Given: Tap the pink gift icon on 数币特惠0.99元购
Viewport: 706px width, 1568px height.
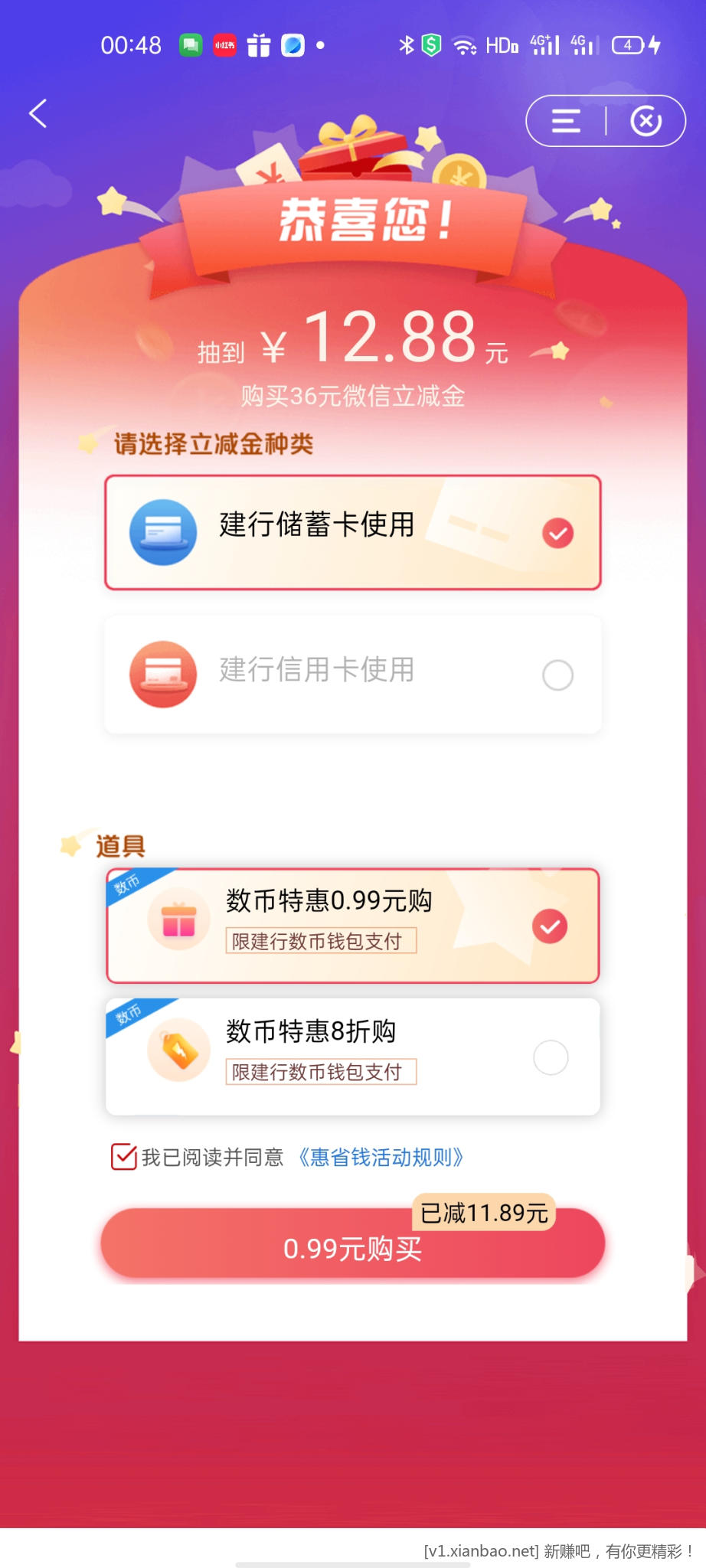Looking at the screenshot, I should tap(178, 921).
